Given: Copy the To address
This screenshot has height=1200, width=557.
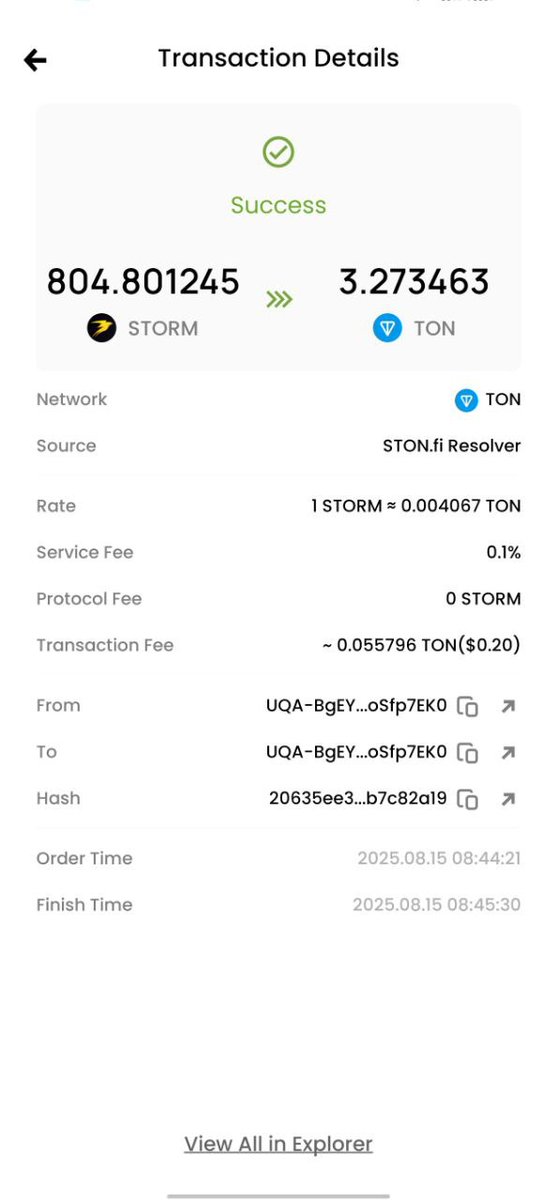Looking at the screenshot, I should coord(467,752).
